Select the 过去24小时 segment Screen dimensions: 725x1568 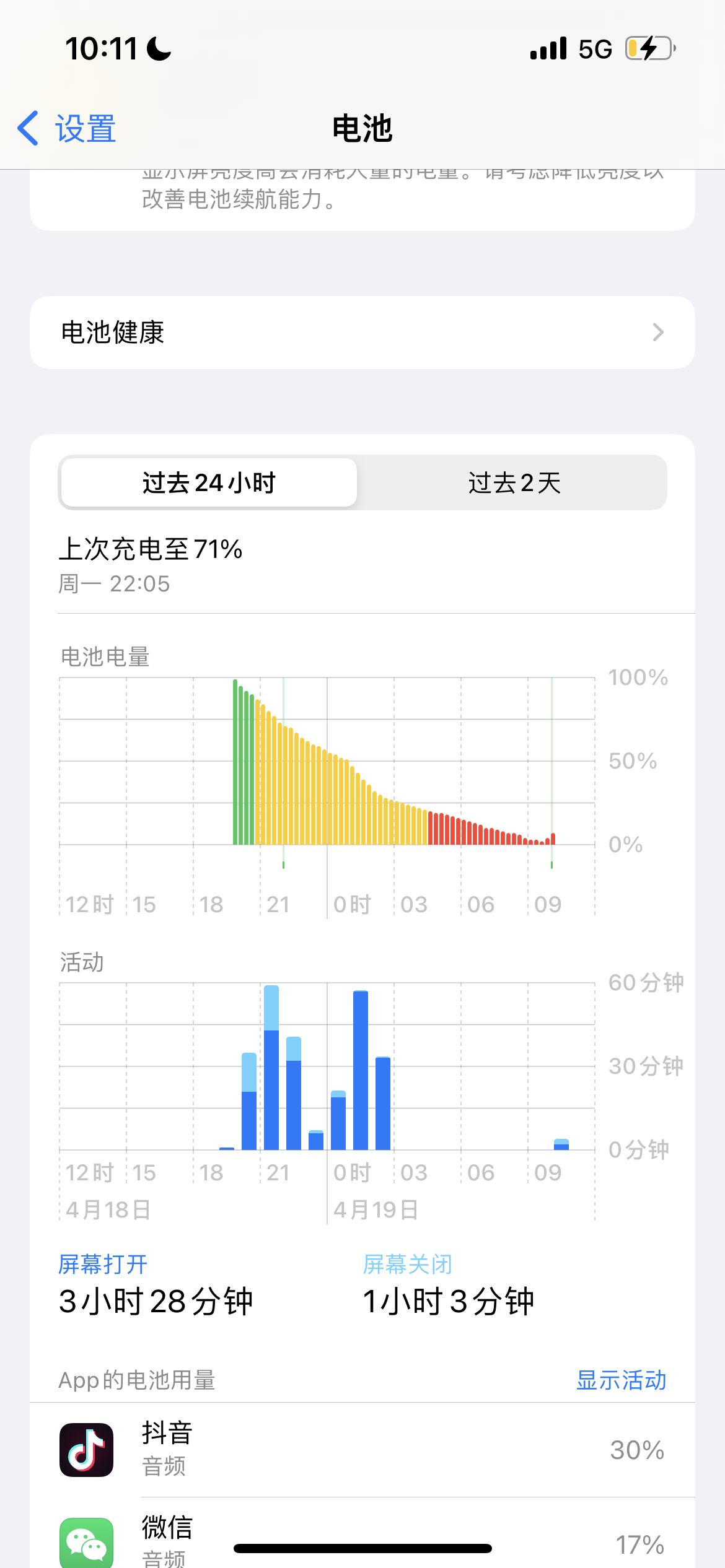[x=209, y=483]
